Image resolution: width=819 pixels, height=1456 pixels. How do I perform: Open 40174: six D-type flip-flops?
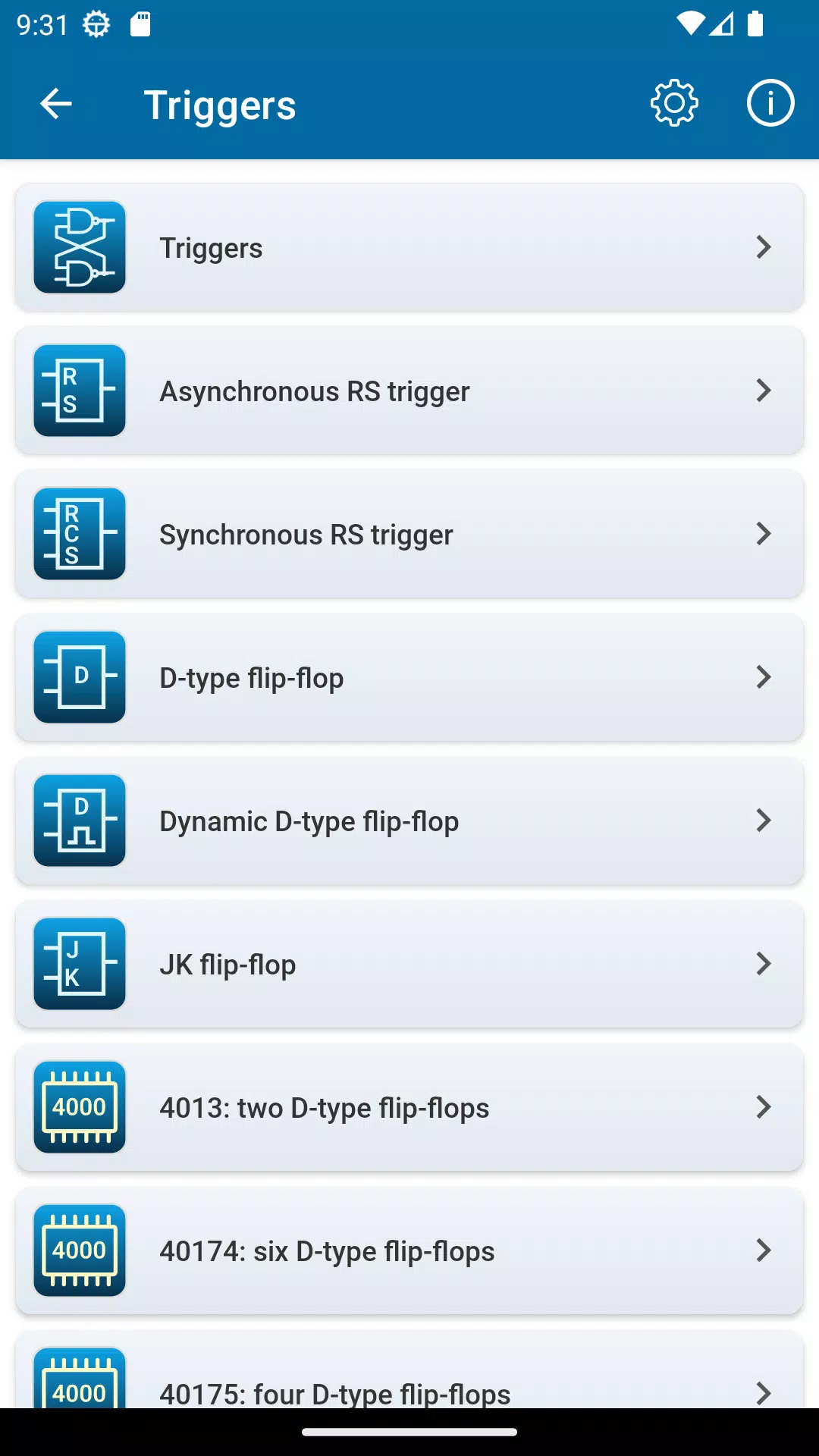[409, 1251]
